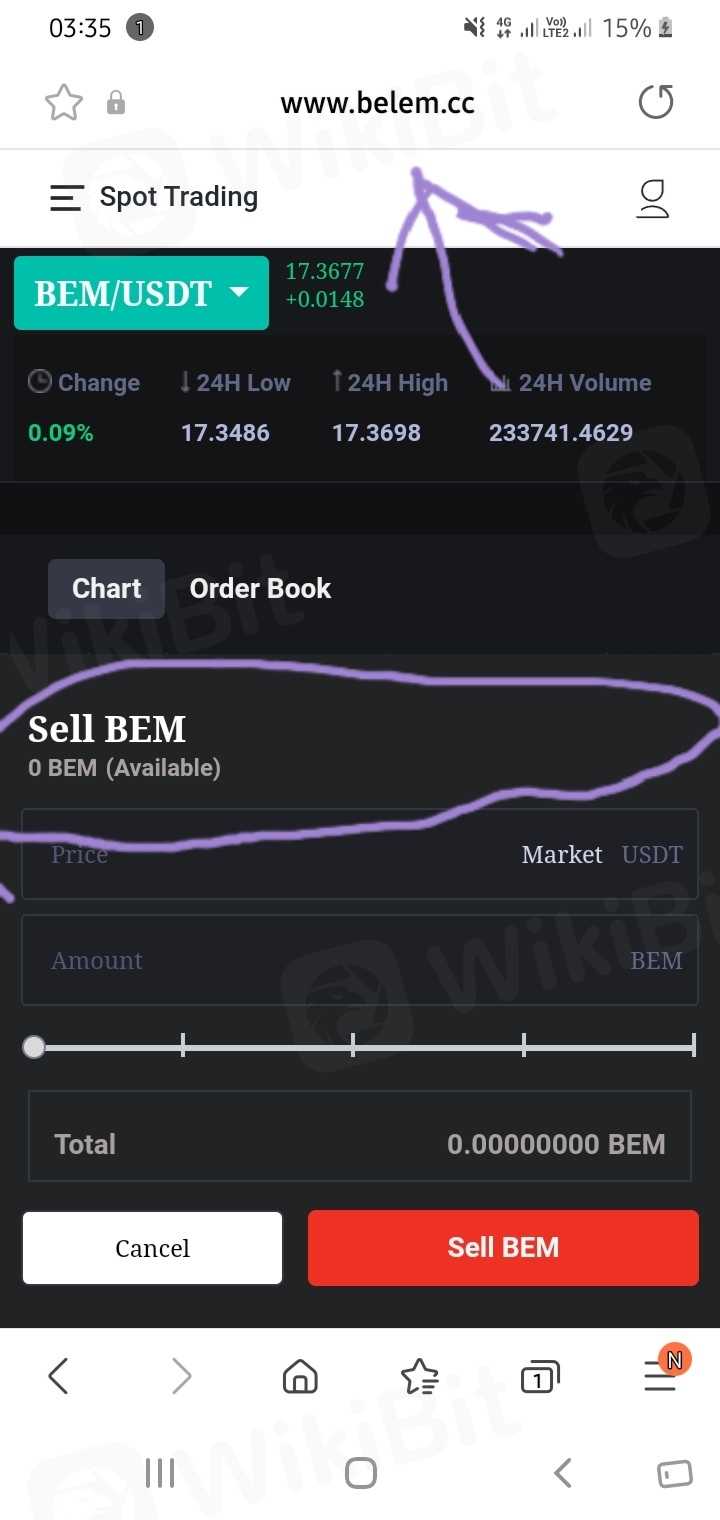Screen dimensions: 720x1520
Task: Open system recent apps
Action: 160,1472
